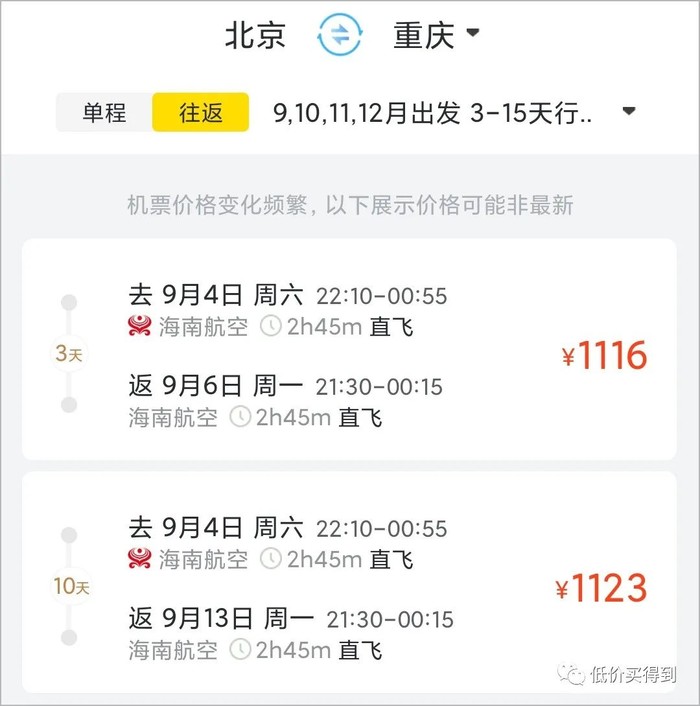This screenshot has height=706, width=700.
Task: Swap the departure and destination cities
Action: pos(340,36)
